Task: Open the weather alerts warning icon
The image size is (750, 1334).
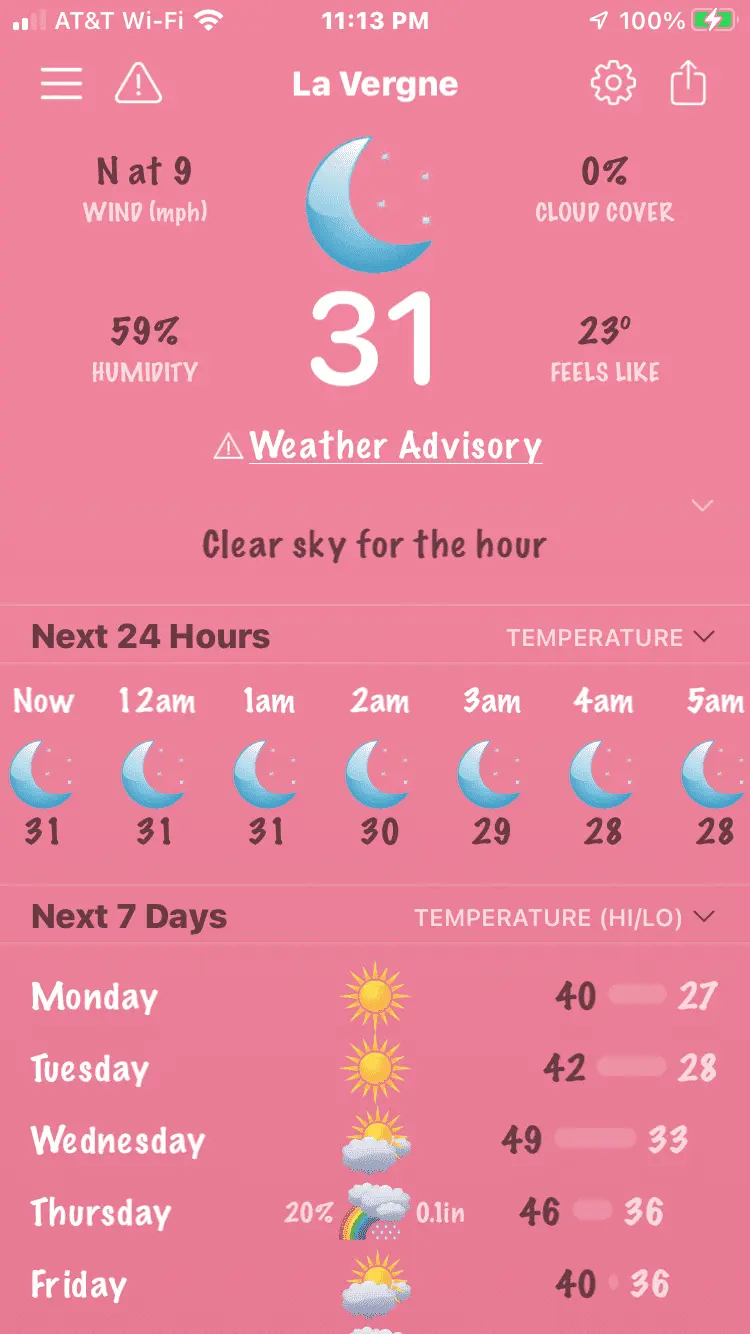Action: point(139,84)
